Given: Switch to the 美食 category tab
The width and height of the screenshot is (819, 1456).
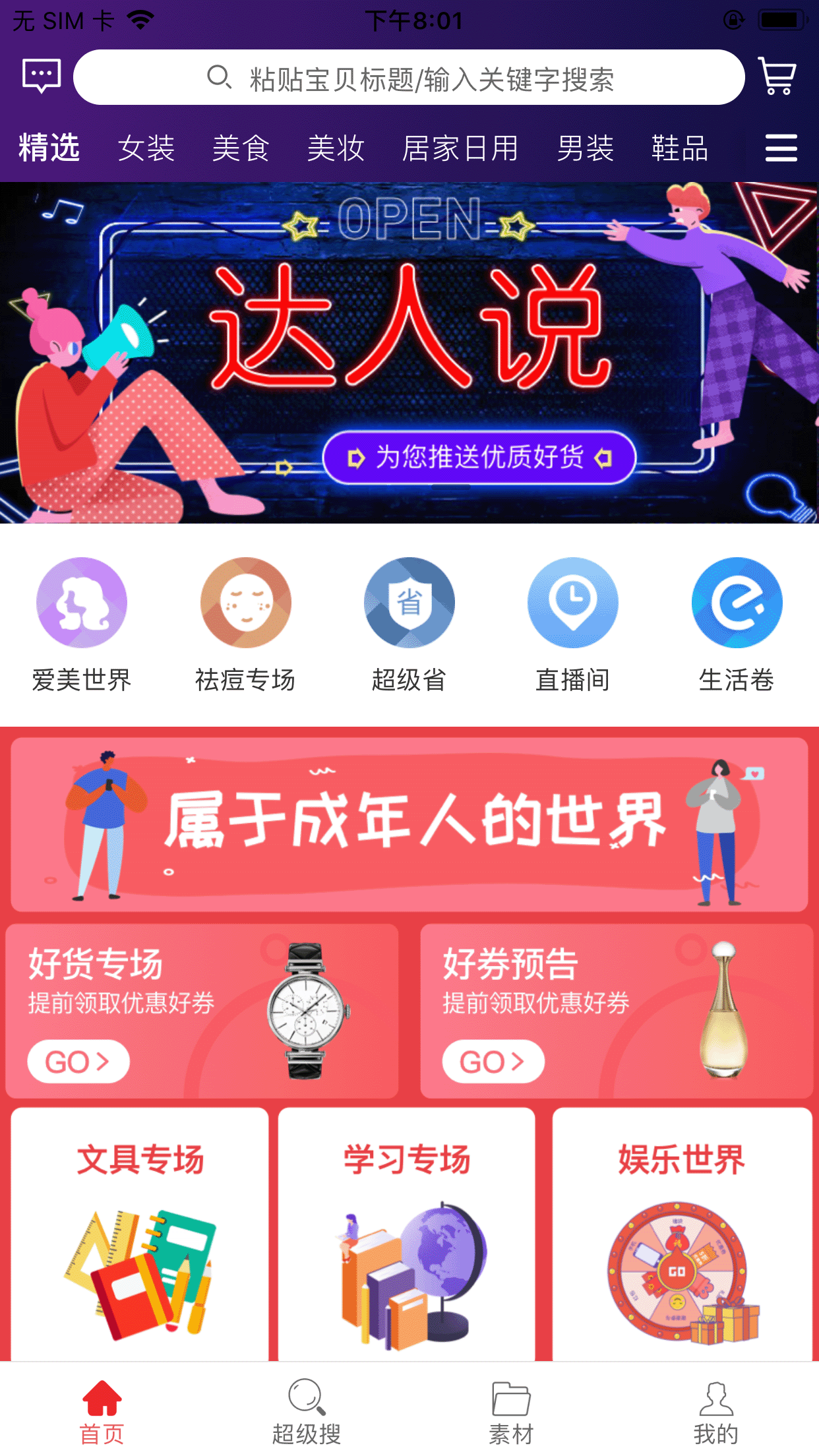Looking at the screenshot, I should coord(241,148).
